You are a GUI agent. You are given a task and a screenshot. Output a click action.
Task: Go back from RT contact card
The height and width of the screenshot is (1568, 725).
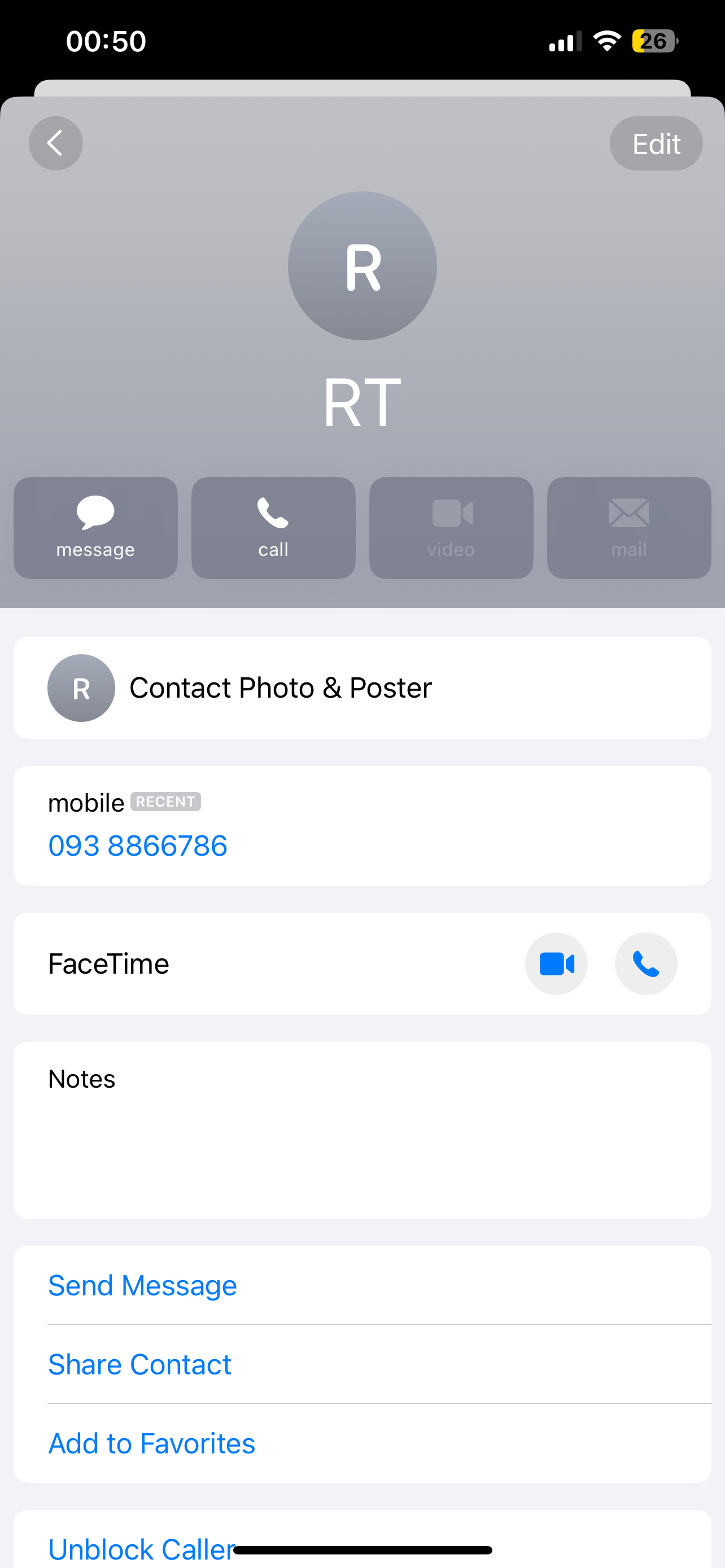[x=55, y=144]
